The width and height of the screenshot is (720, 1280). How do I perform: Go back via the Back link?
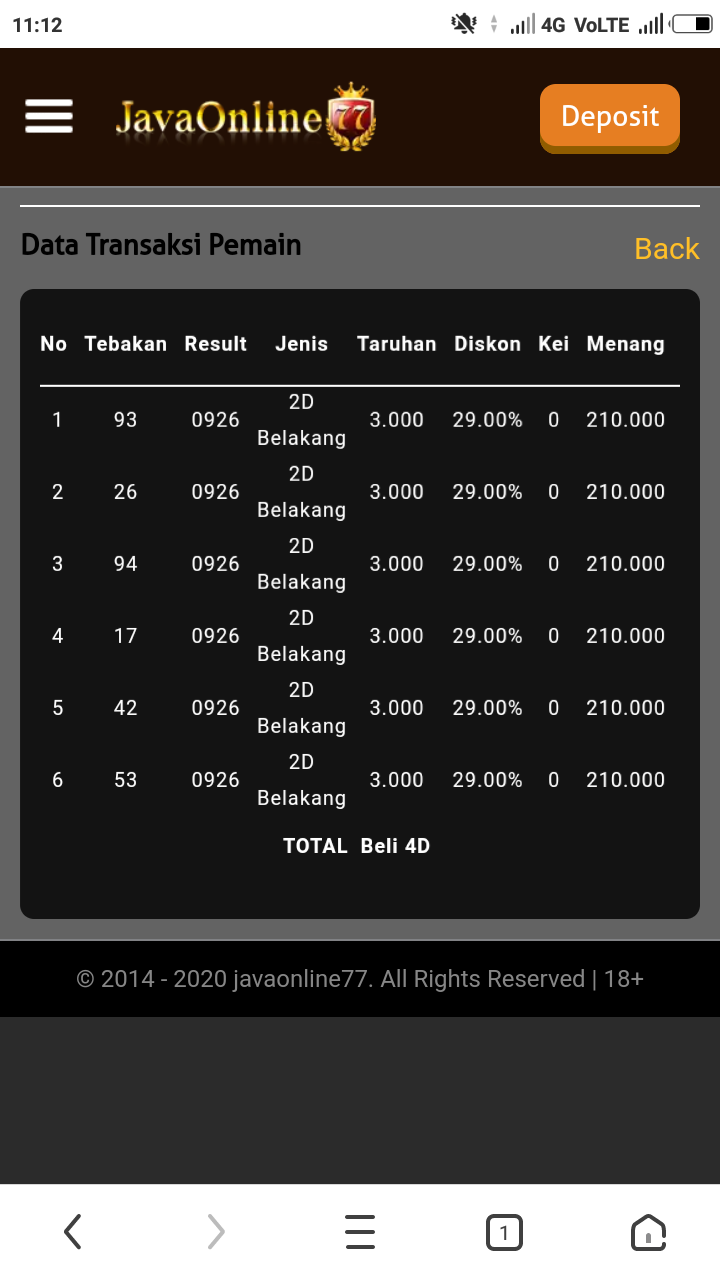(666, 248)
